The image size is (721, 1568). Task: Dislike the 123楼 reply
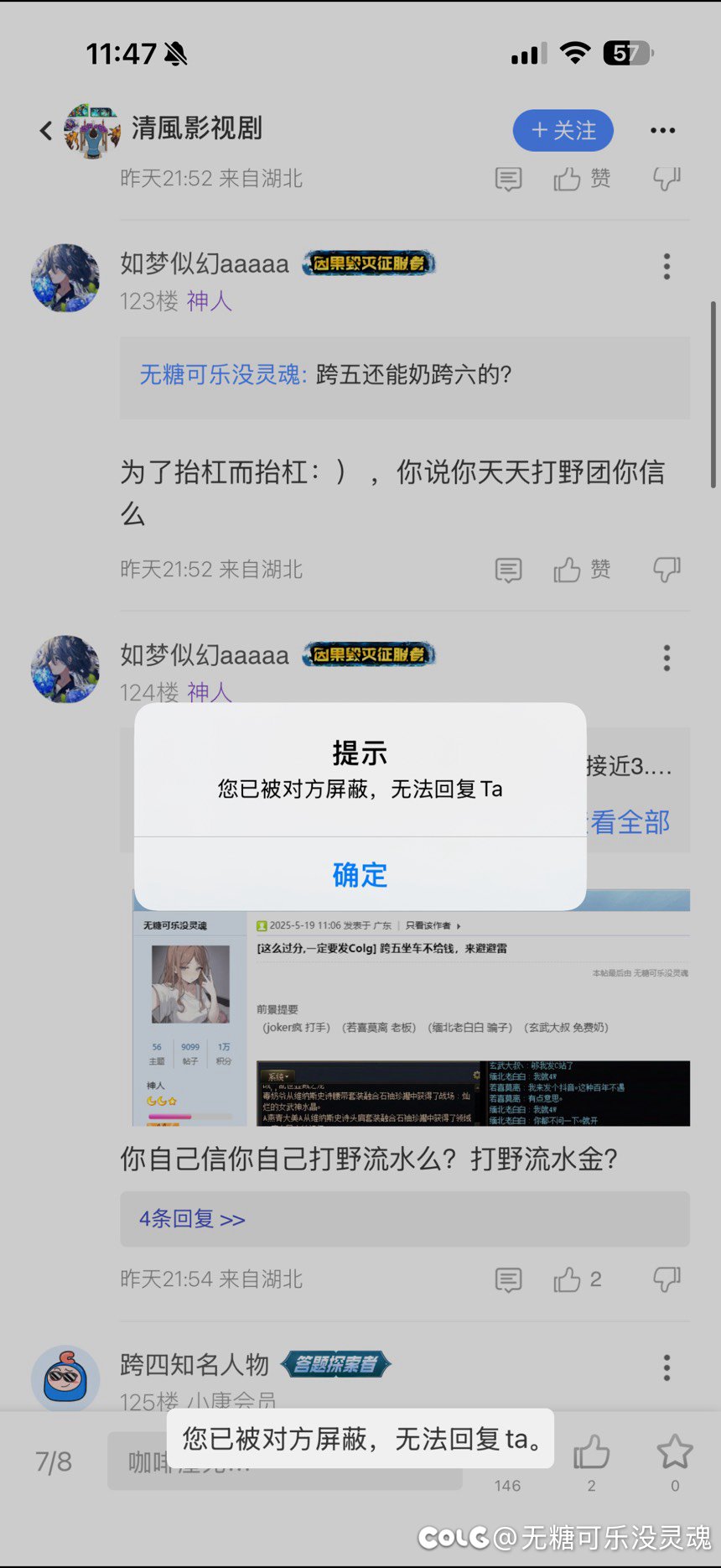pyautogui.click(x=667, y=570)
